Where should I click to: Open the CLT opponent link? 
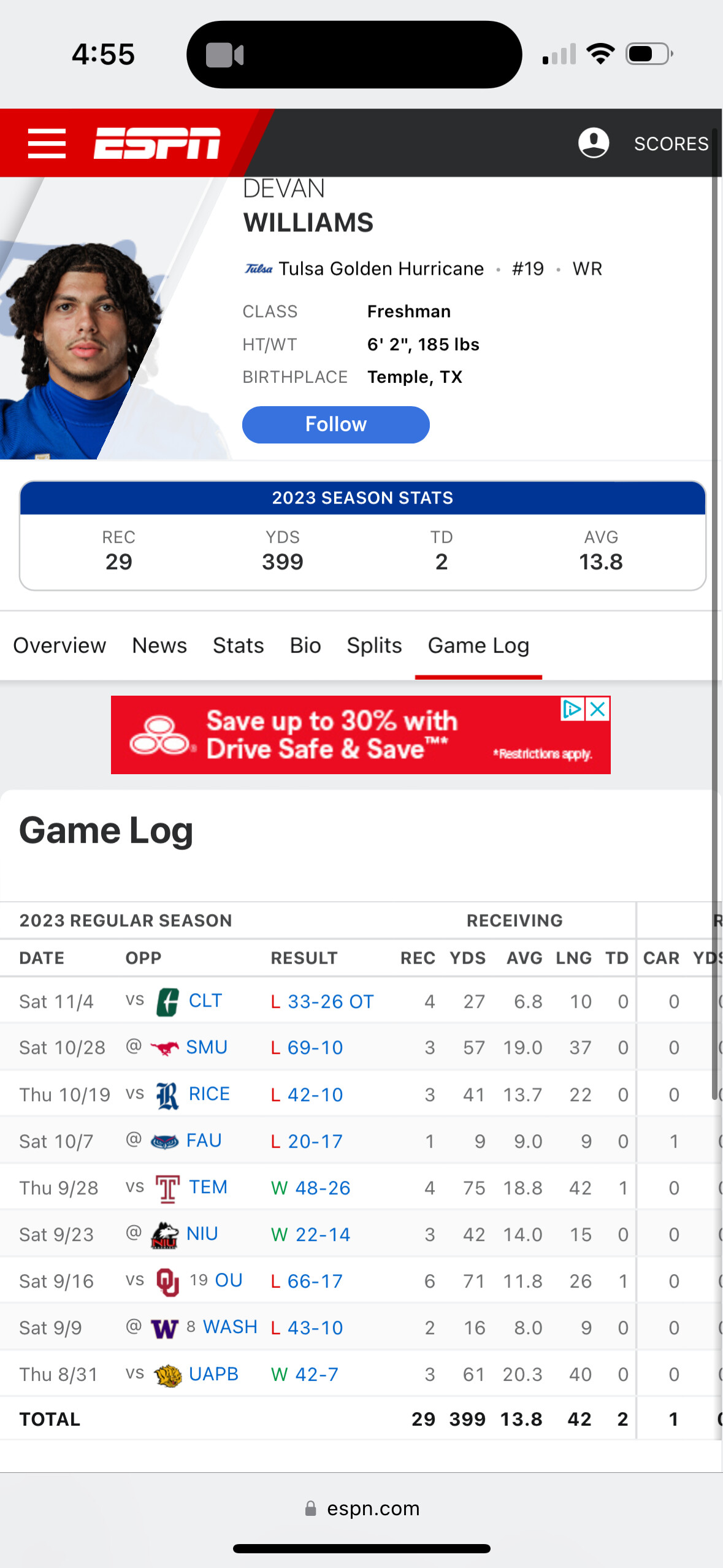pos(205,1001)
